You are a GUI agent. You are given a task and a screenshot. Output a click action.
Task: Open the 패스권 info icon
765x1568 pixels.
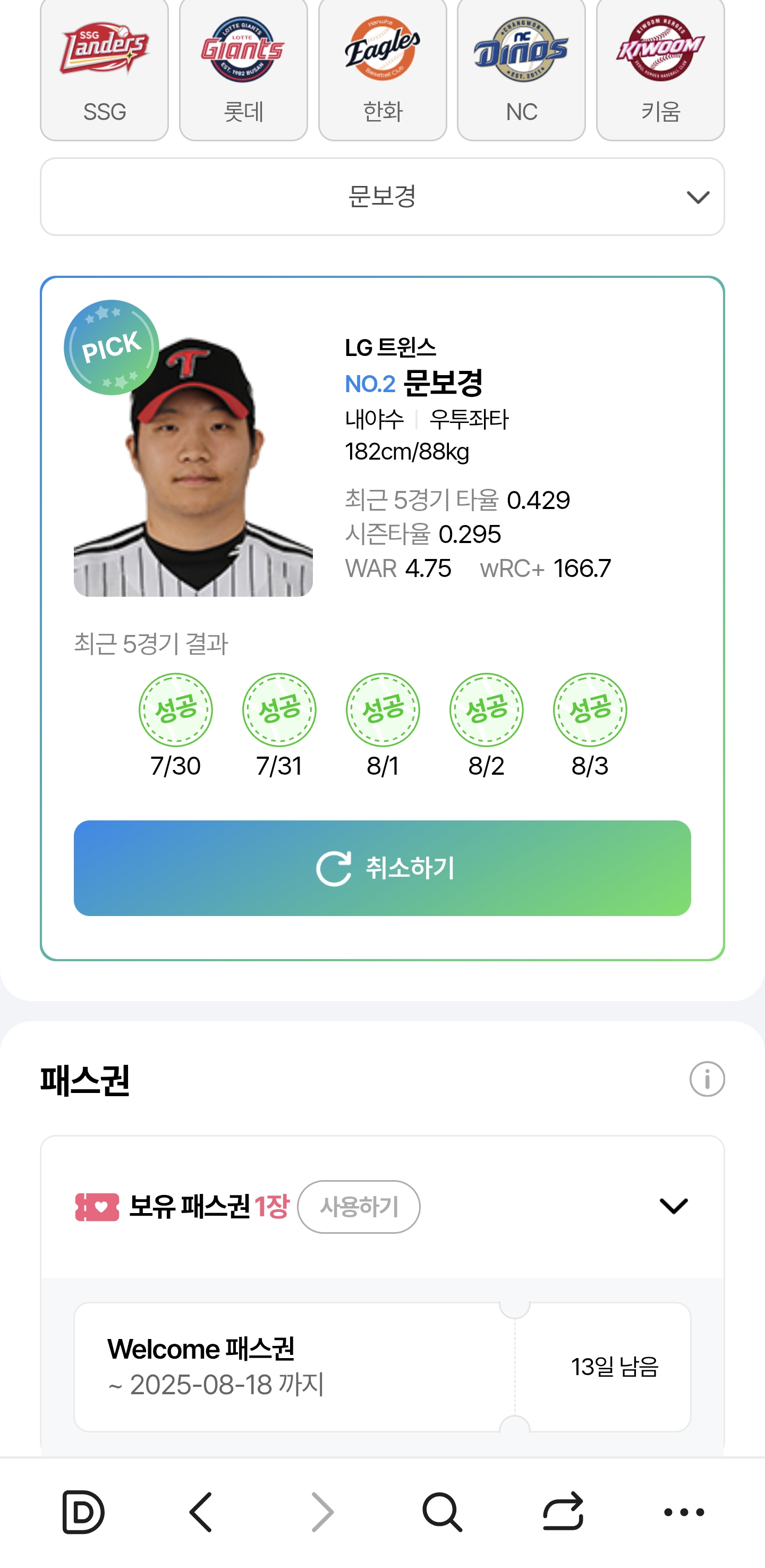pos(707,1079)
